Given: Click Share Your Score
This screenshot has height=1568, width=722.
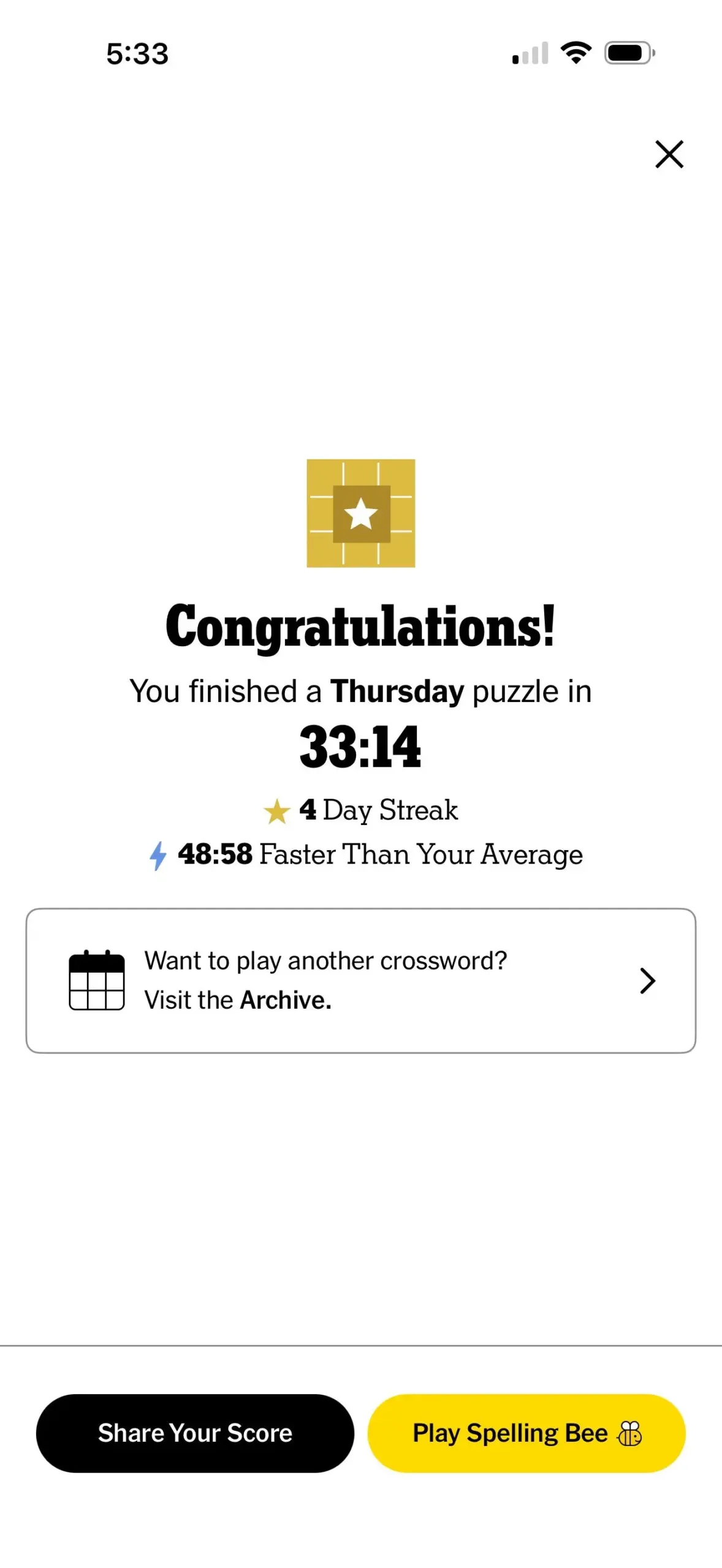Looking at the screenshot, I should 195,1433.
